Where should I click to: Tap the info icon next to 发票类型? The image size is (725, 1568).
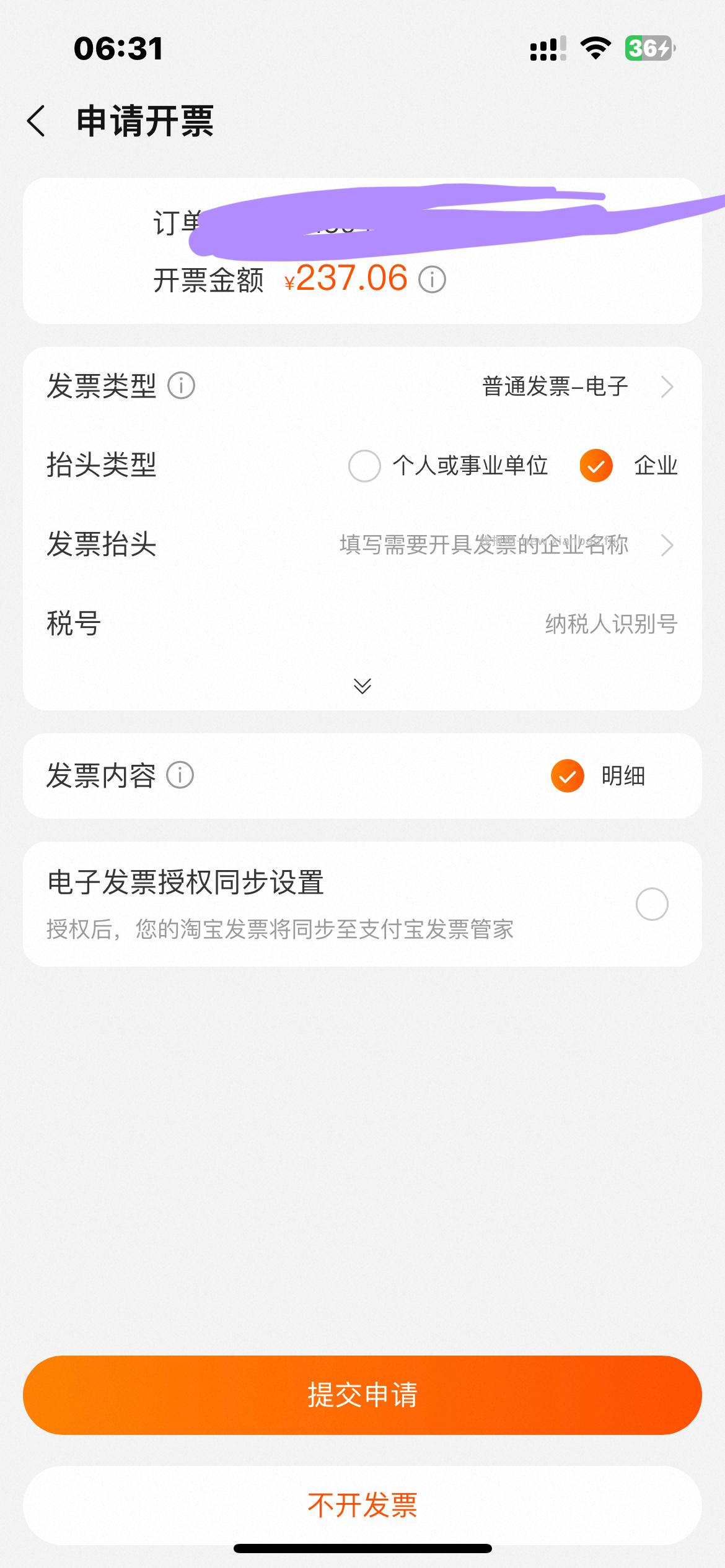pyautogui.click(x=182, y=386)
